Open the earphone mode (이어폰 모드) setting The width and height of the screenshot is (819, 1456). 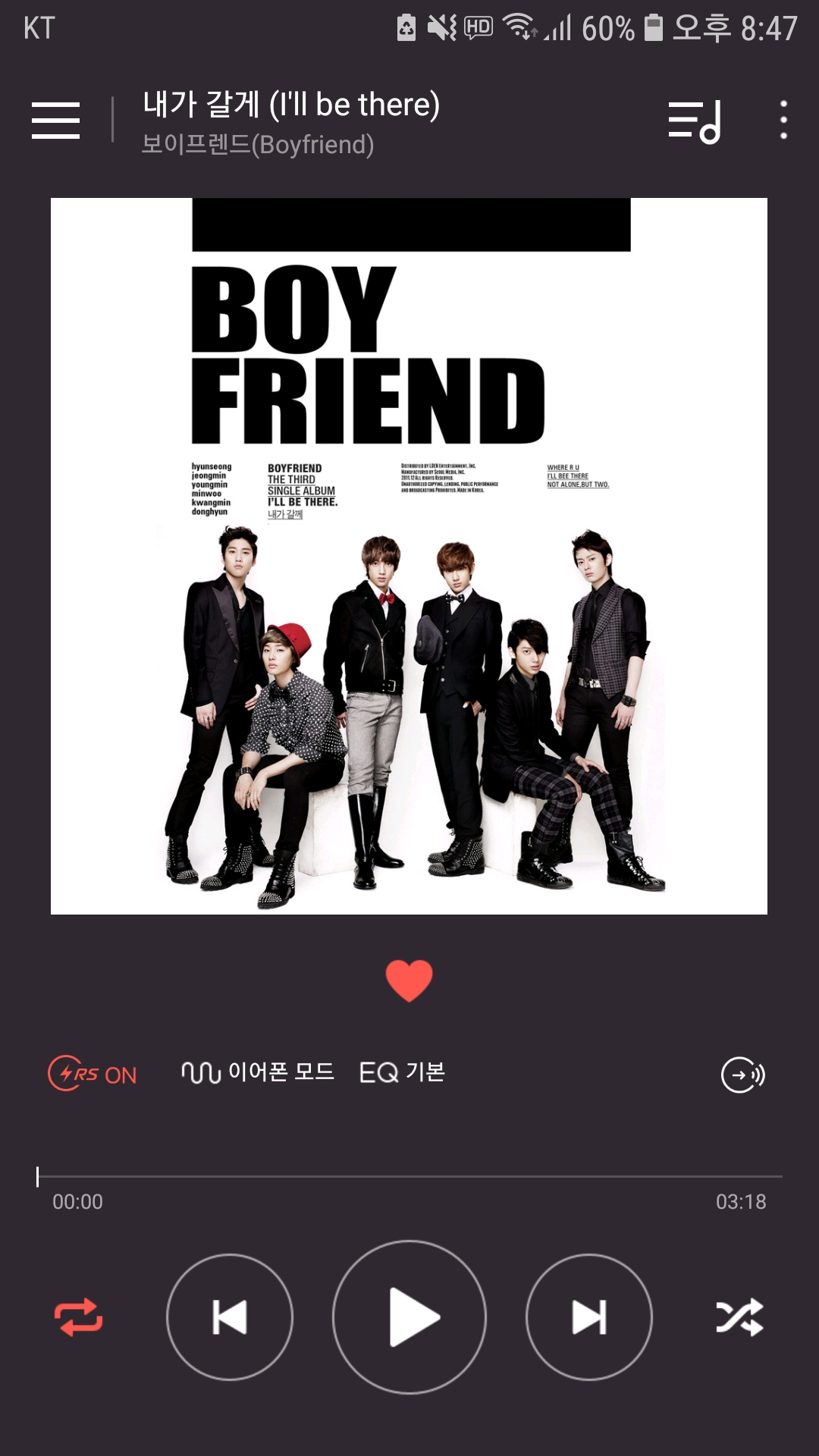(x=258, y=1072)
